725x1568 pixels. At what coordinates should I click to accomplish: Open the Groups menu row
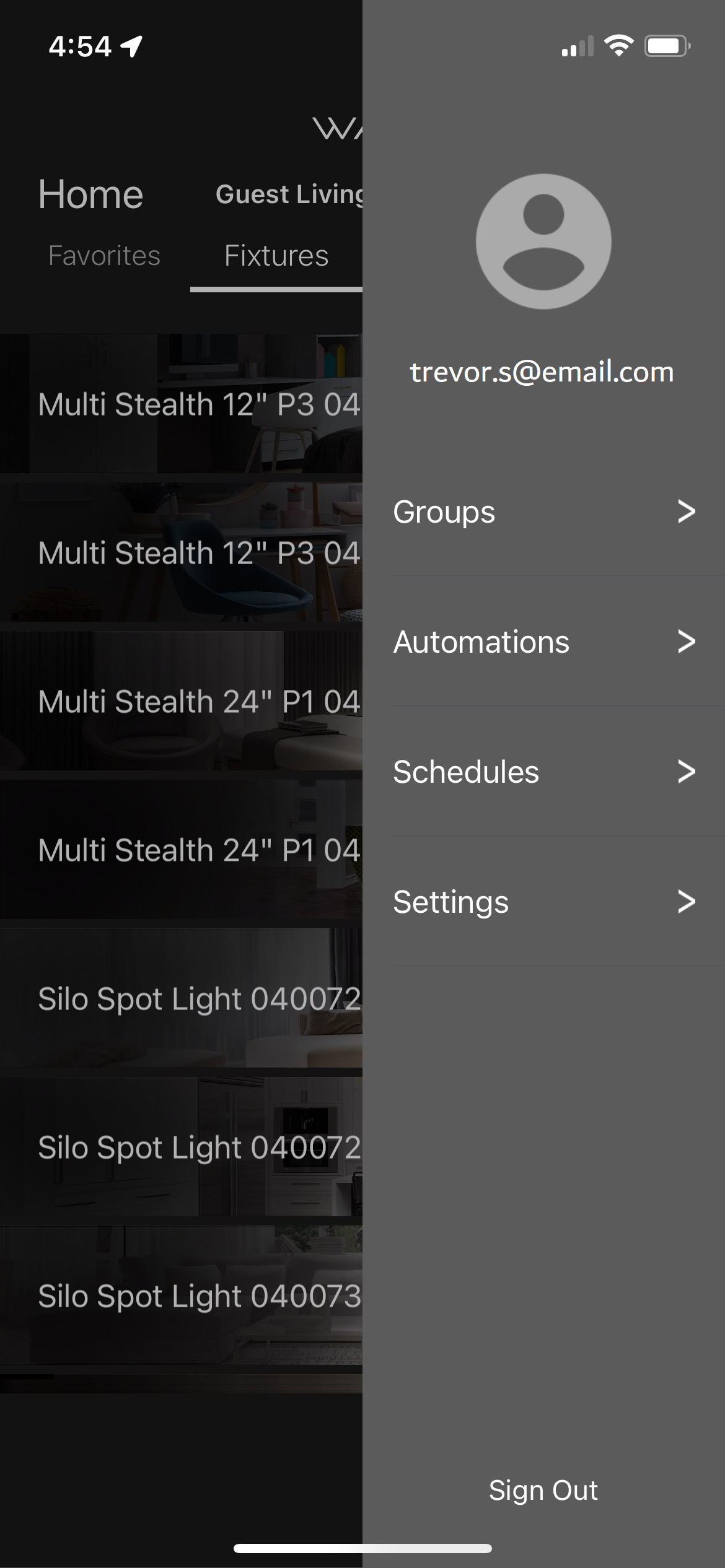click(543, 512)
